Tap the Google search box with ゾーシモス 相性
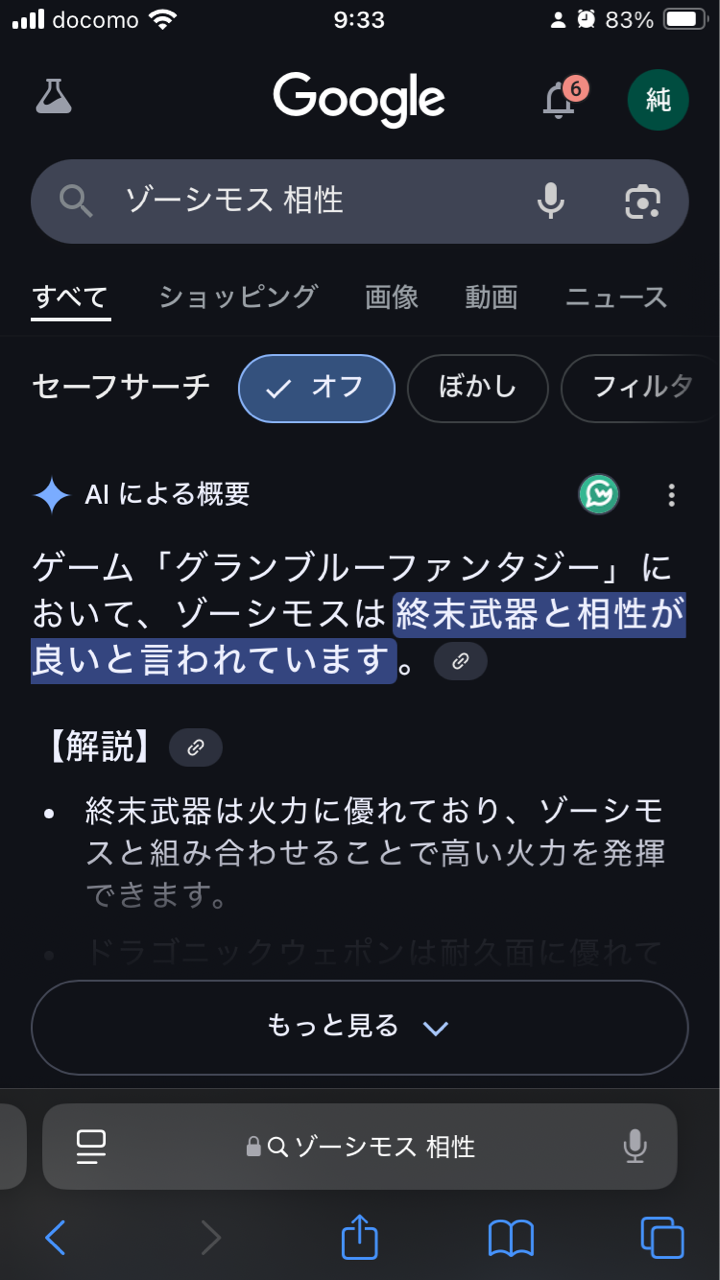This screenshot has height=1280, width=720. tap(300, 201)
